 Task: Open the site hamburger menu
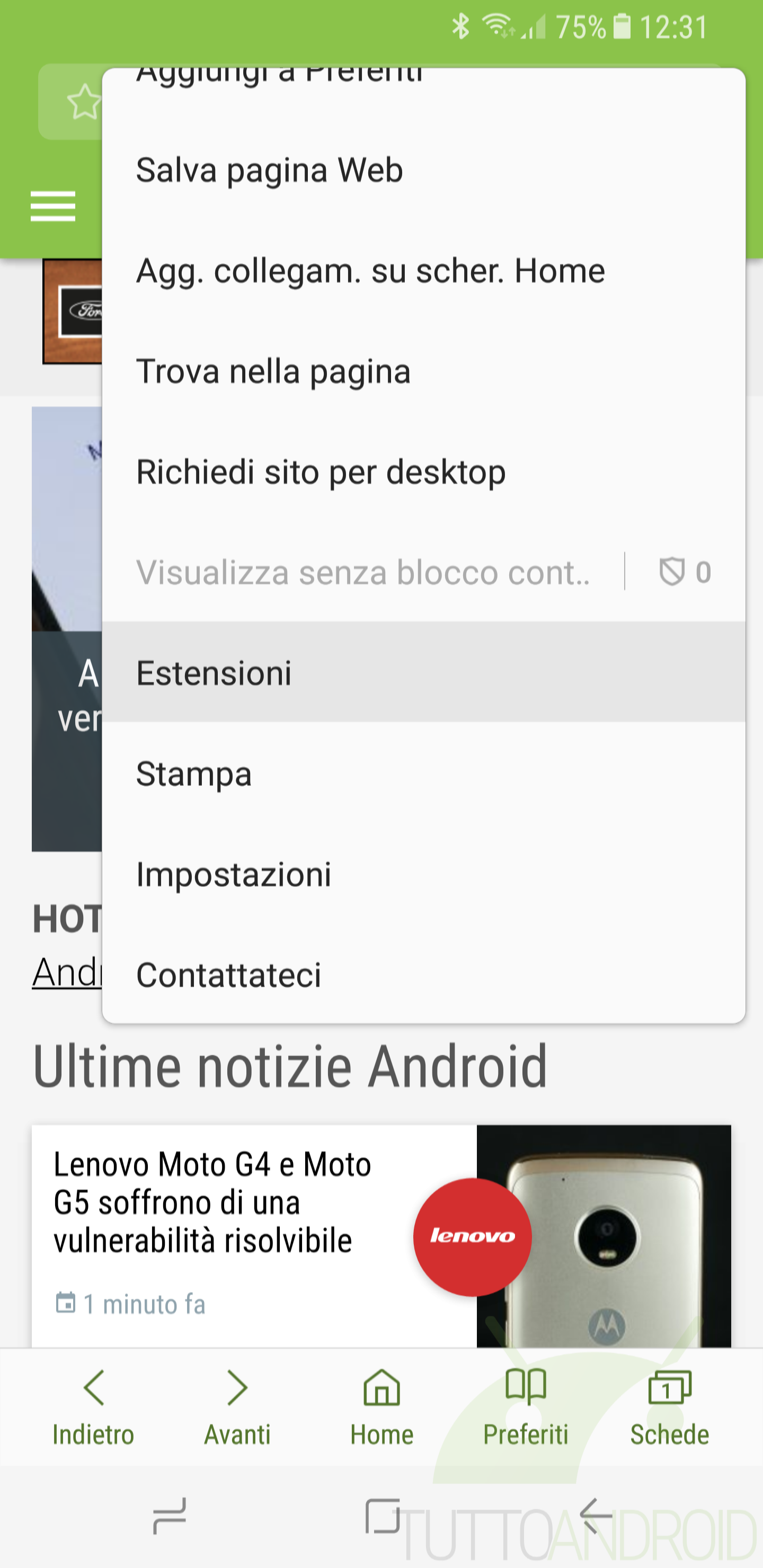(53, 207)
